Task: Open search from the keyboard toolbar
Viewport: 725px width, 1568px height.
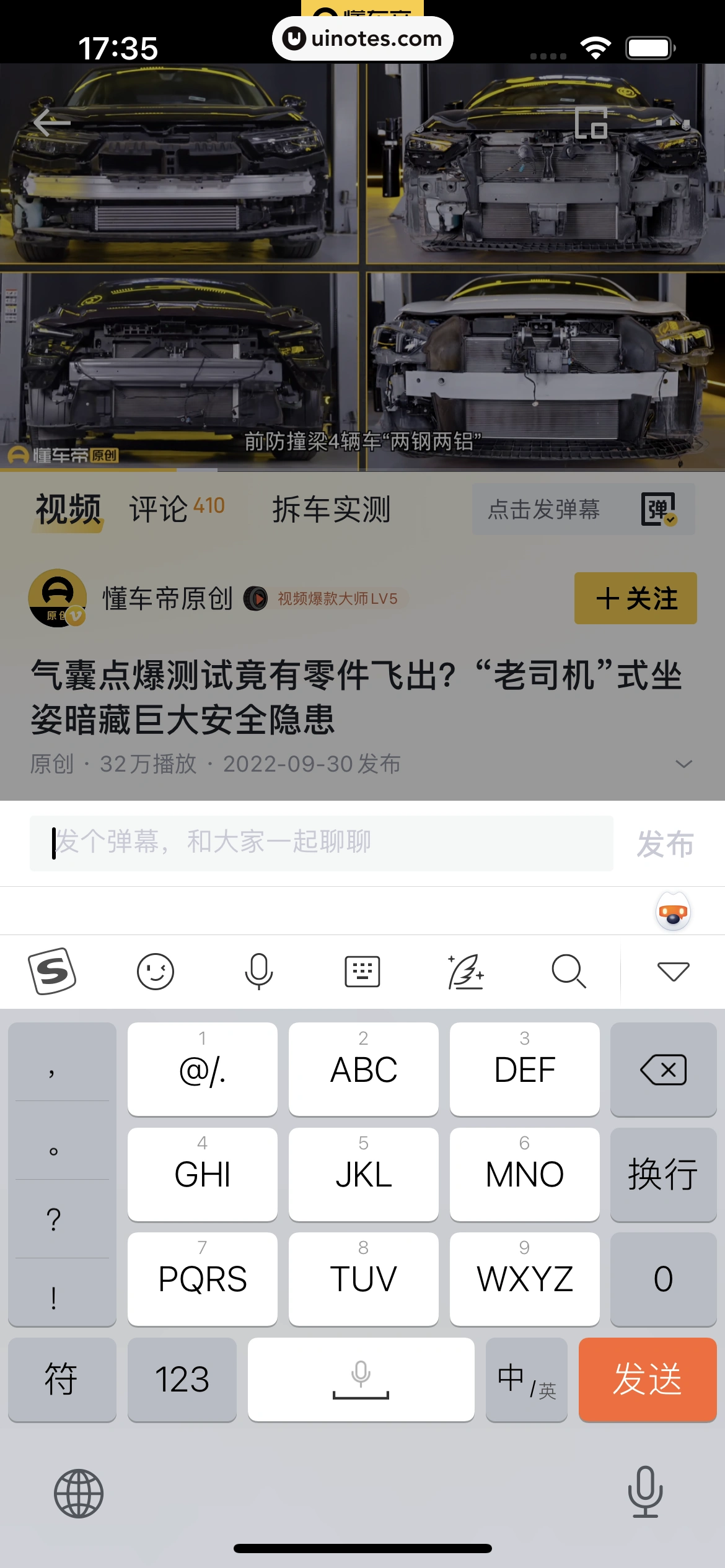Action: point(568,971)
